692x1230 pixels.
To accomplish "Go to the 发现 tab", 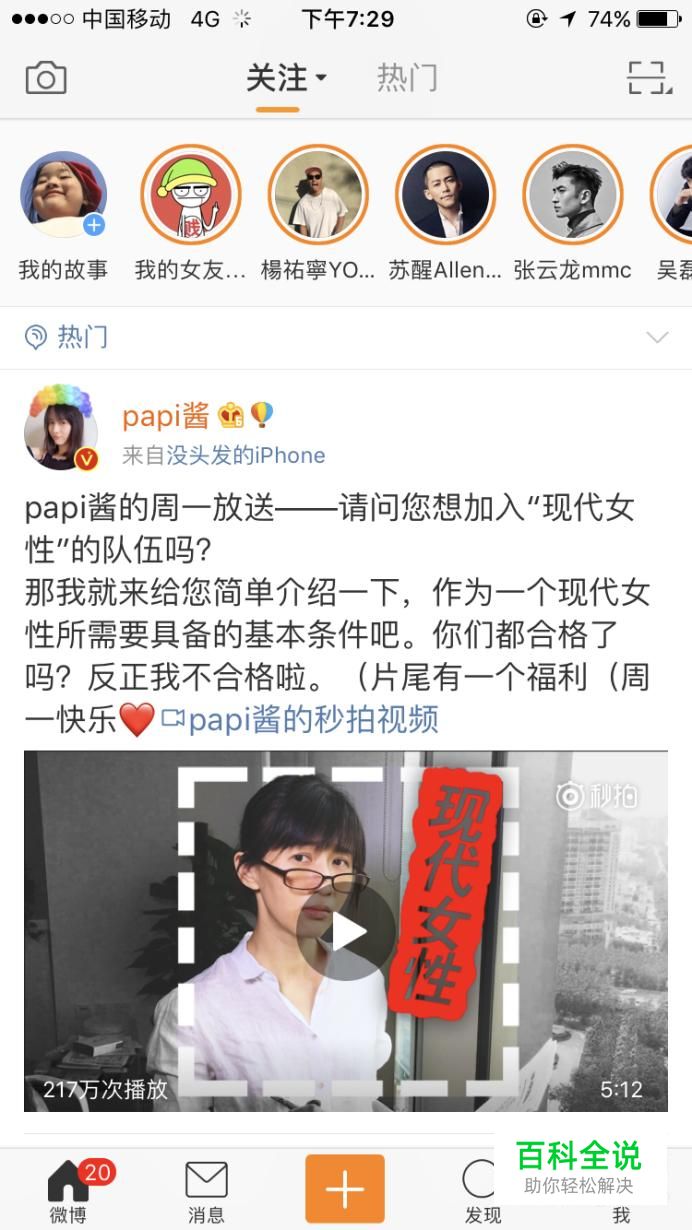I will [483, 1192].
